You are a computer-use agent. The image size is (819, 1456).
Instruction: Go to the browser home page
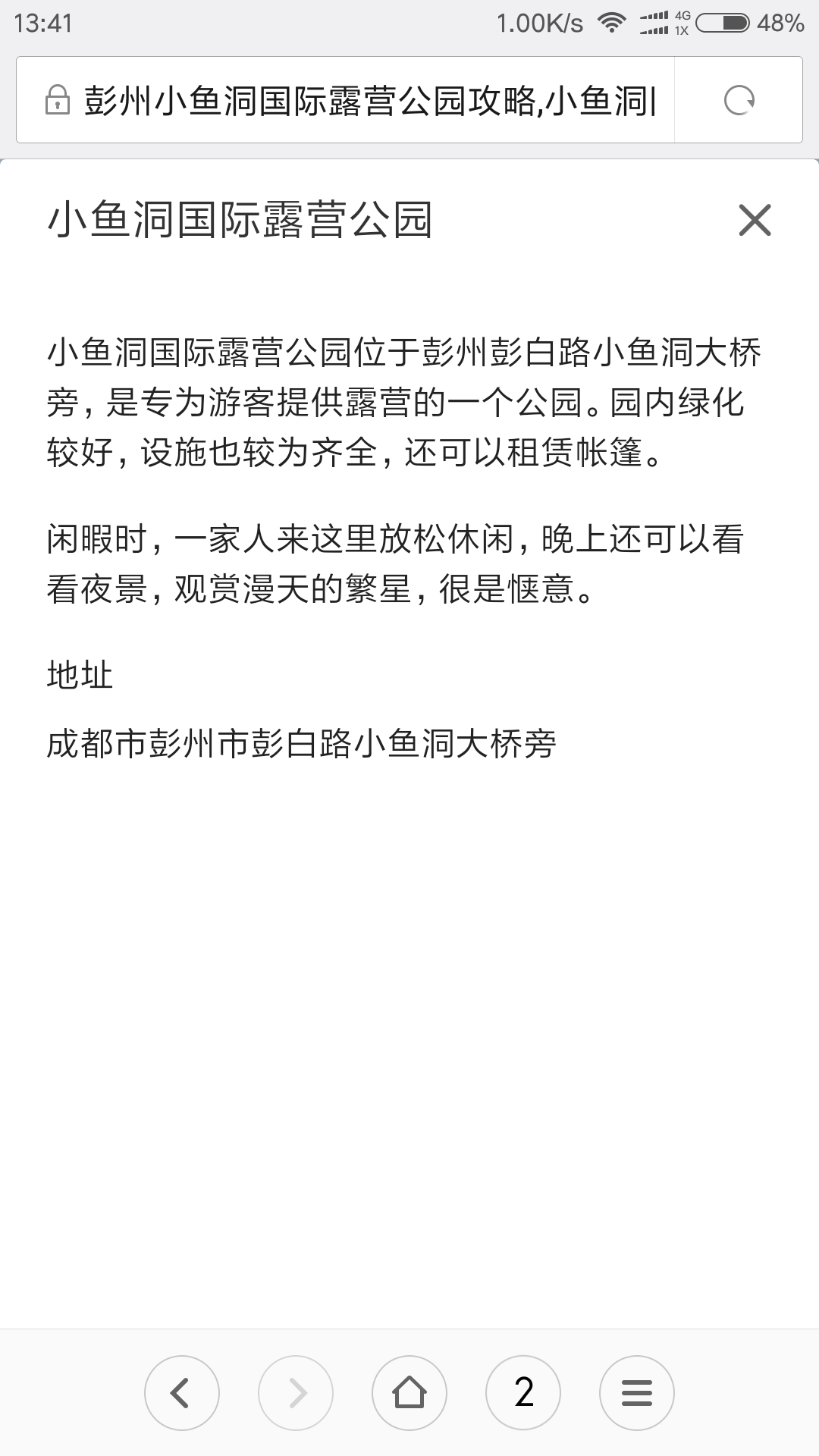pyautogui.click(x=409, y=1393)
